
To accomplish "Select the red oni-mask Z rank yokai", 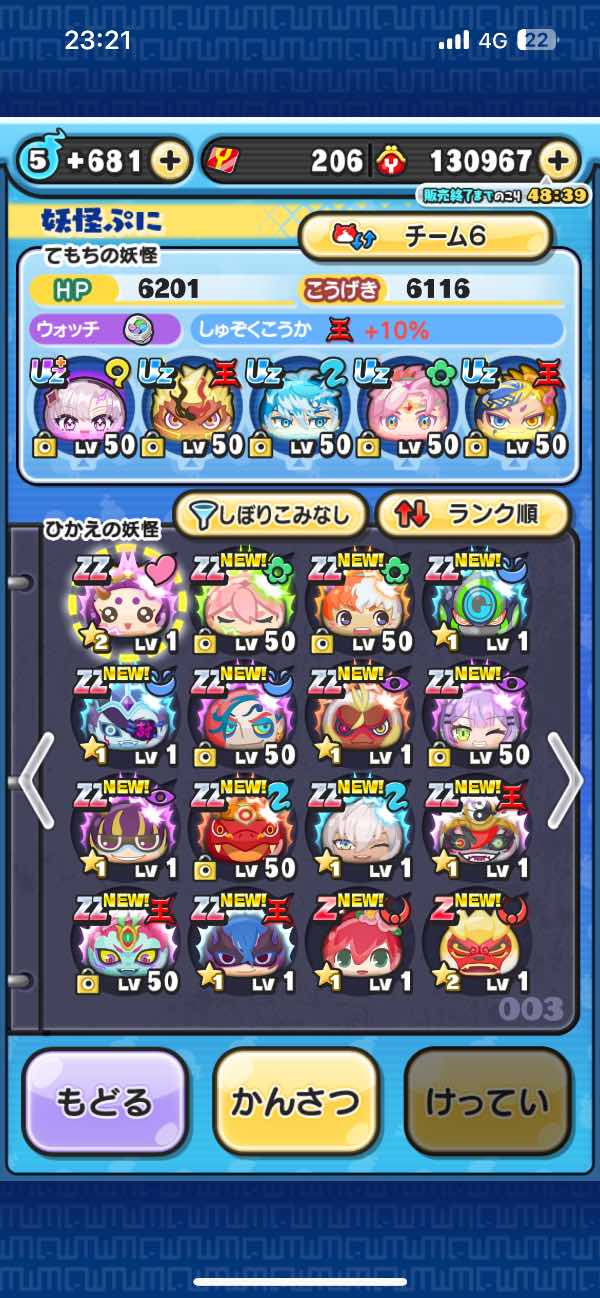I will tap(478, 940).
